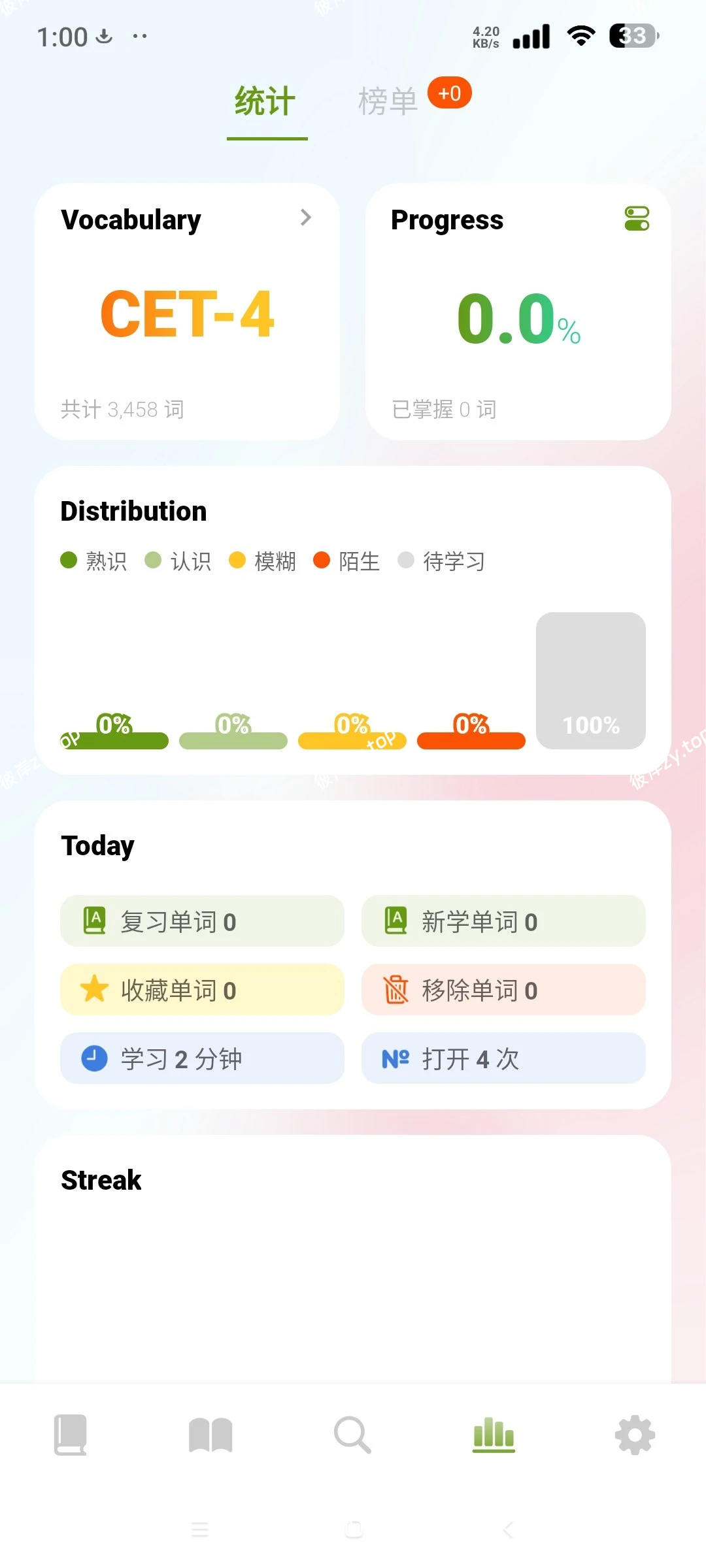Screen dimensions: 706x1568
Task: Open the settings gear in bottom navigation
Action: tap(633, 1435)
